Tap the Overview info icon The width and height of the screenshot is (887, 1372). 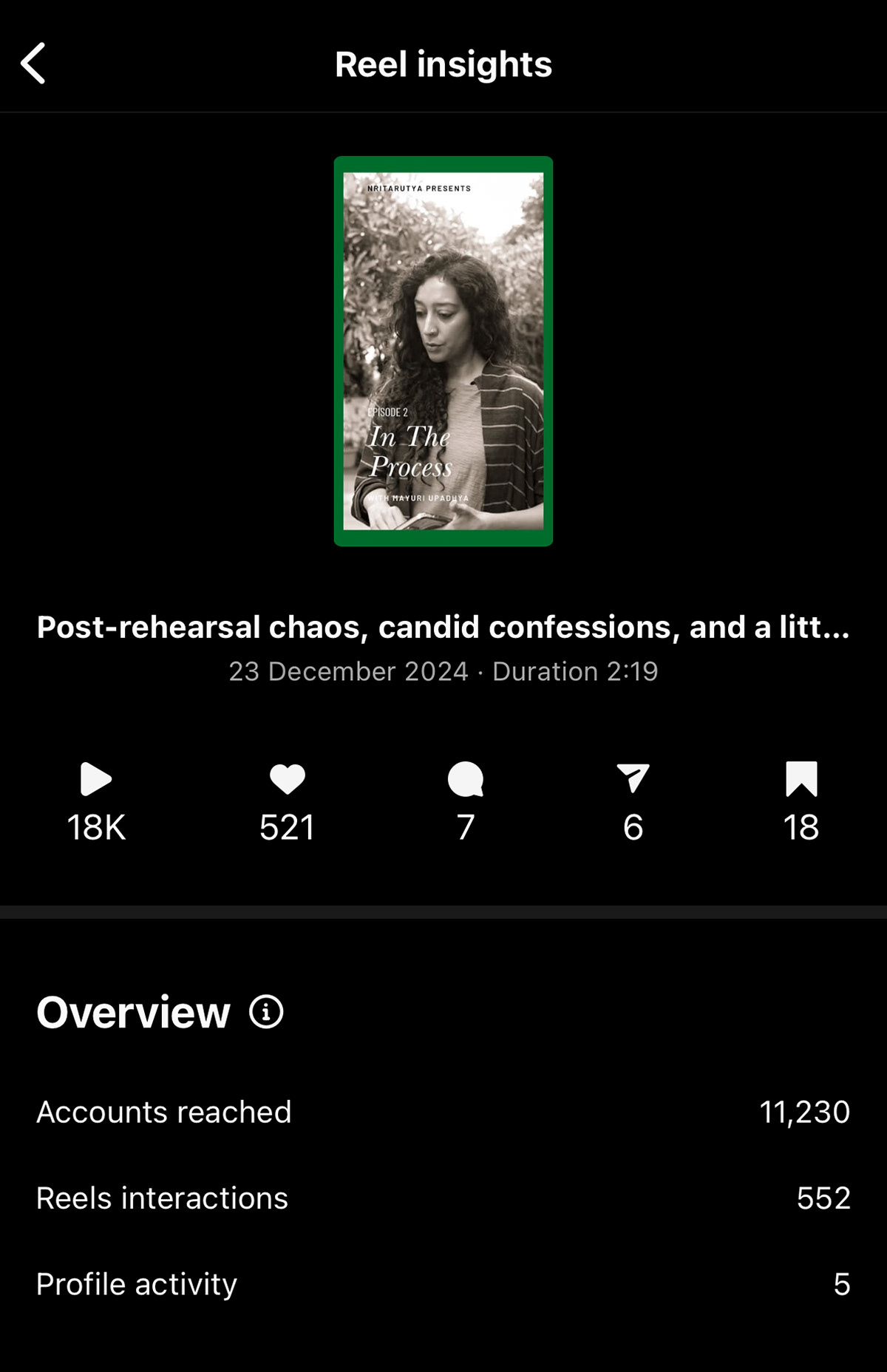[266, 1011]
